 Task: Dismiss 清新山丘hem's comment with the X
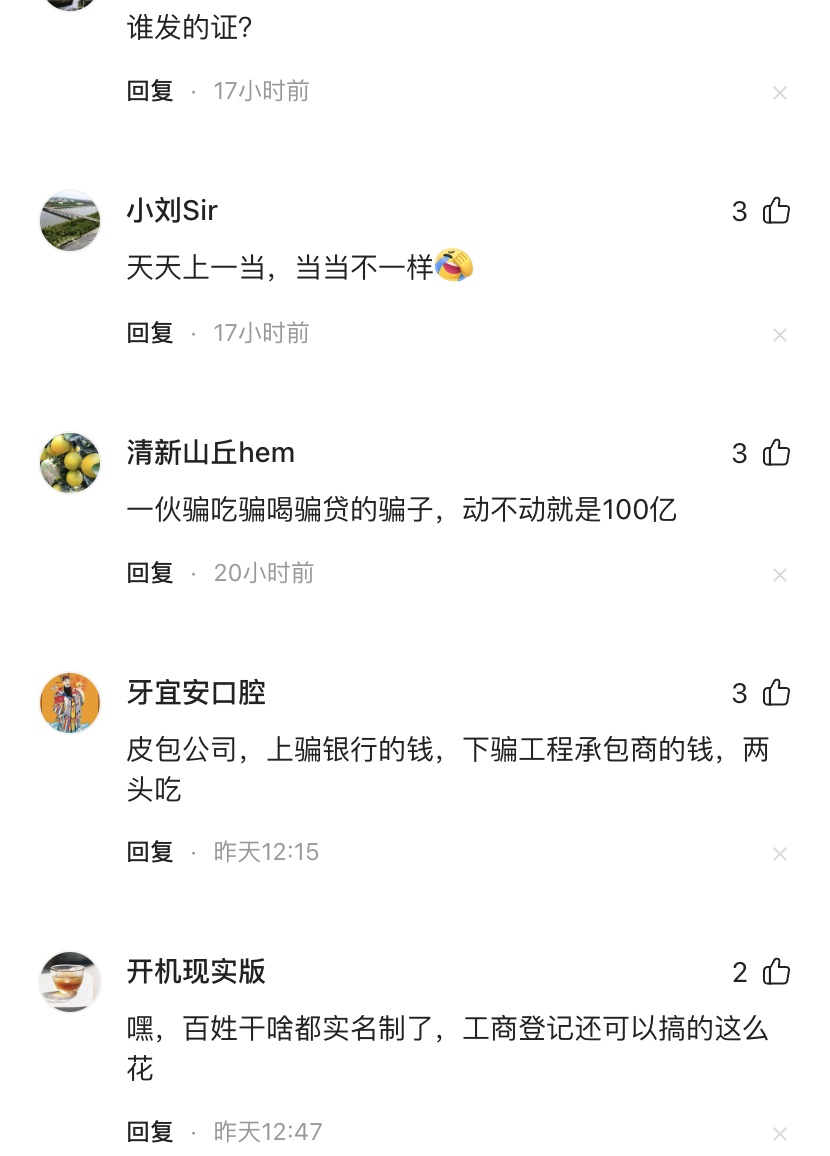[780, 575]
